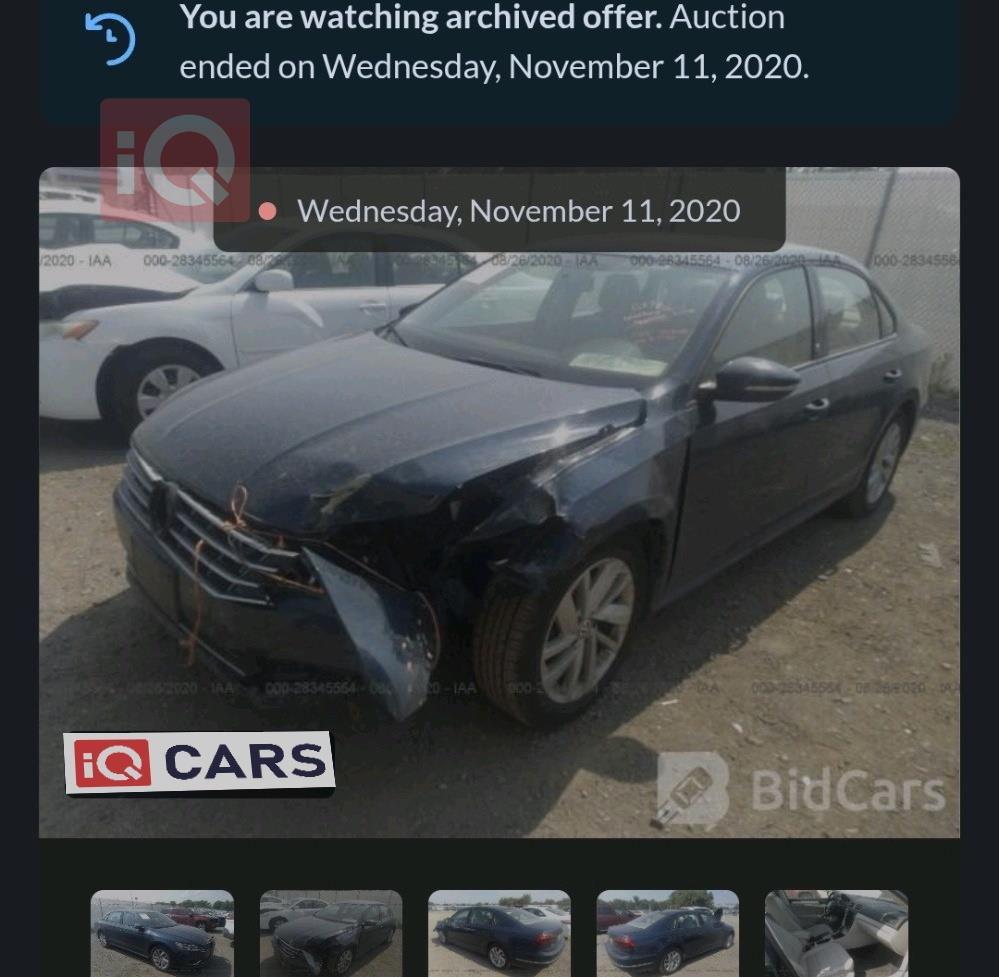Viewport: 999px width, 977px height.
Task: Select the second thumbnail with damaged front view
Action: point(331,932)
